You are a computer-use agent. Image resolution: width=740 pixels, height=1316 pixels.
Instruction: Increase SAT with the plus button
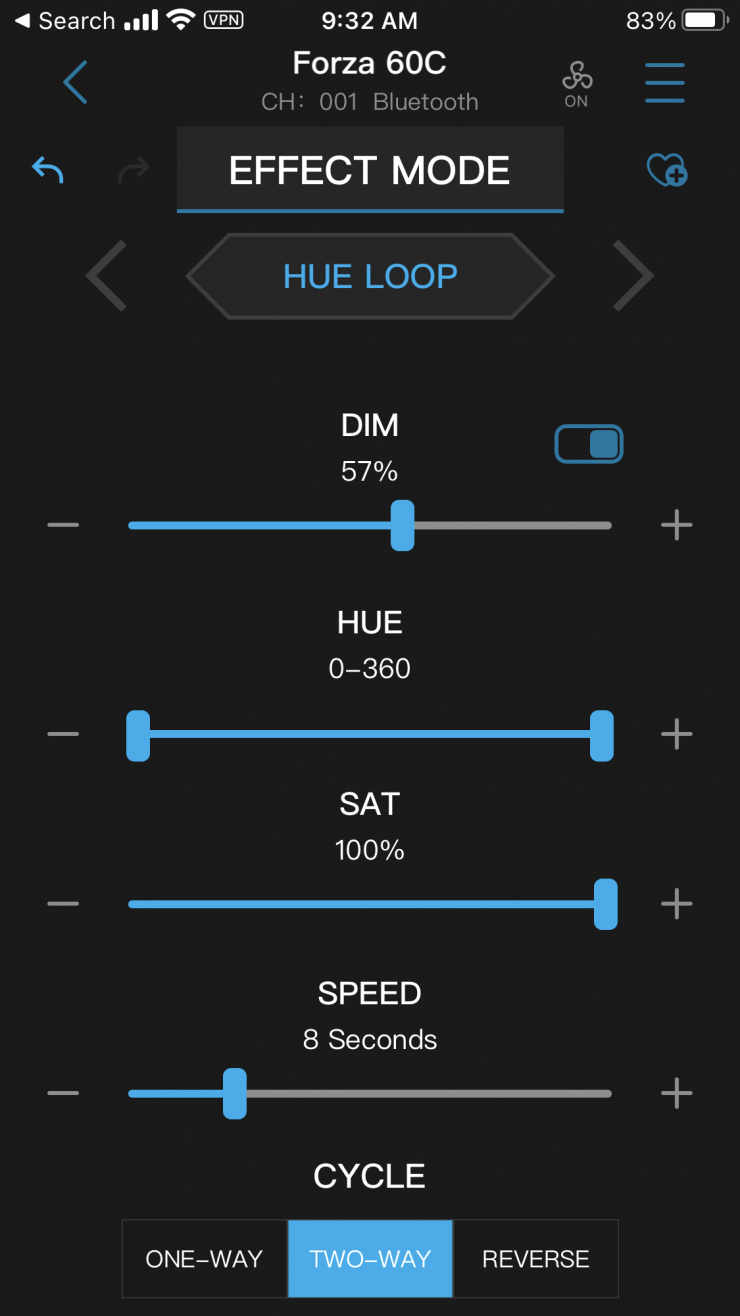tap(677, 904)
